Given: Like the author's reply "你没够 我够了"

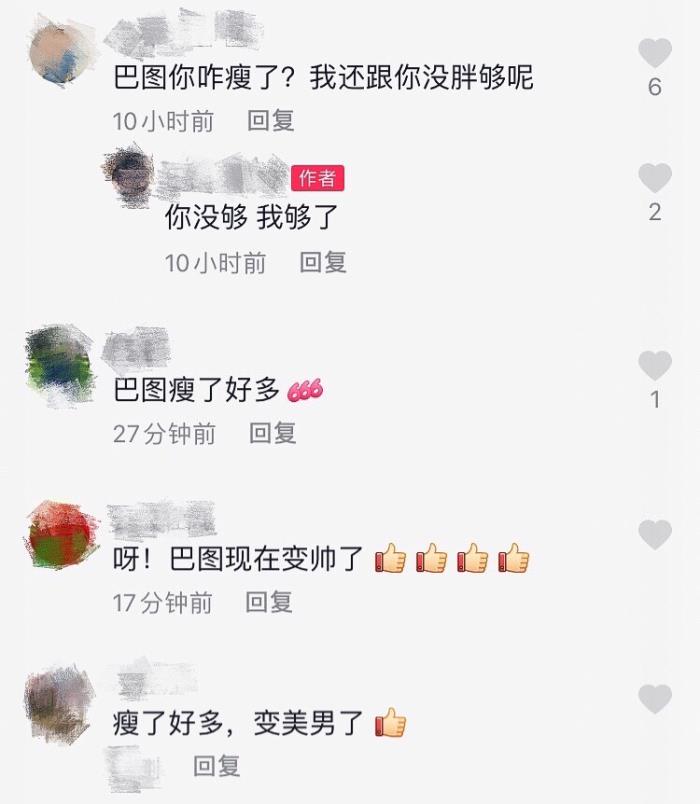Looking at the screenshot, I should (x=655, y=179).
